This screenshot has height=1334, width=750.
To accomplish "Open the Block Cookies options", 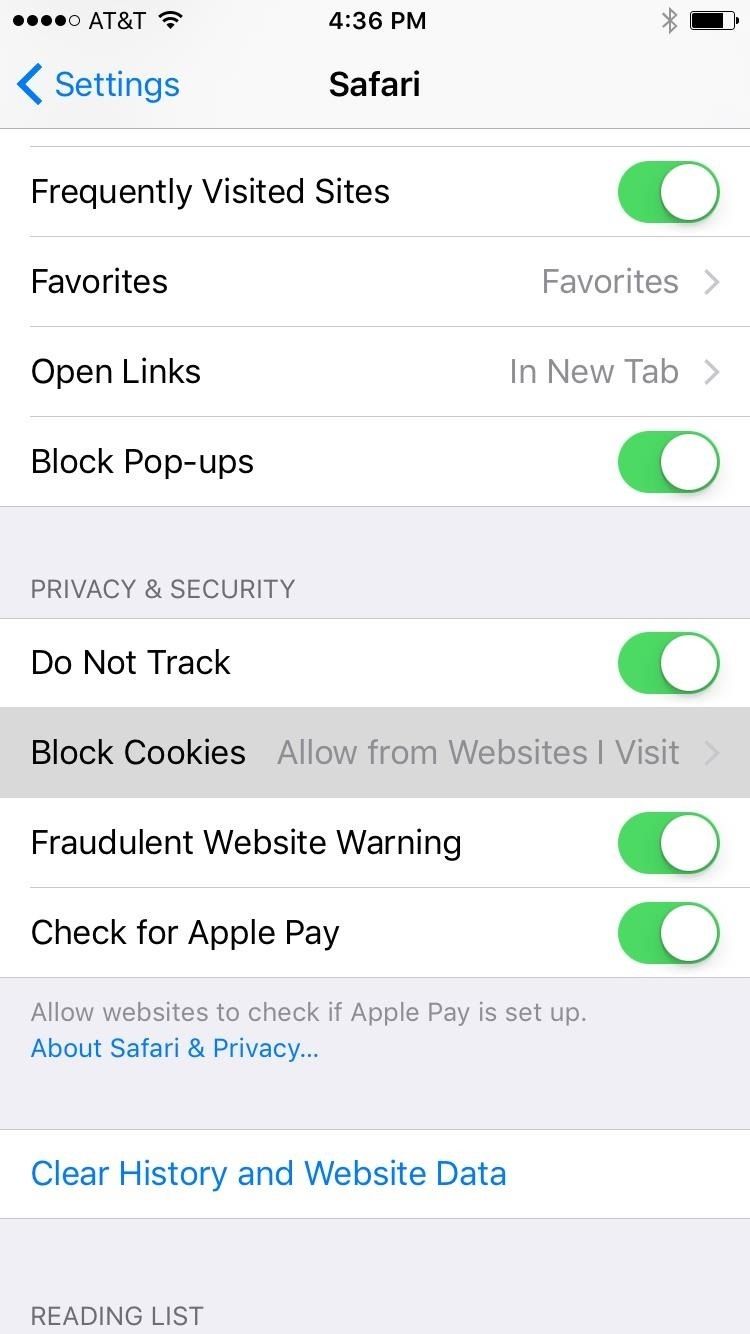I will pos(375,752).
